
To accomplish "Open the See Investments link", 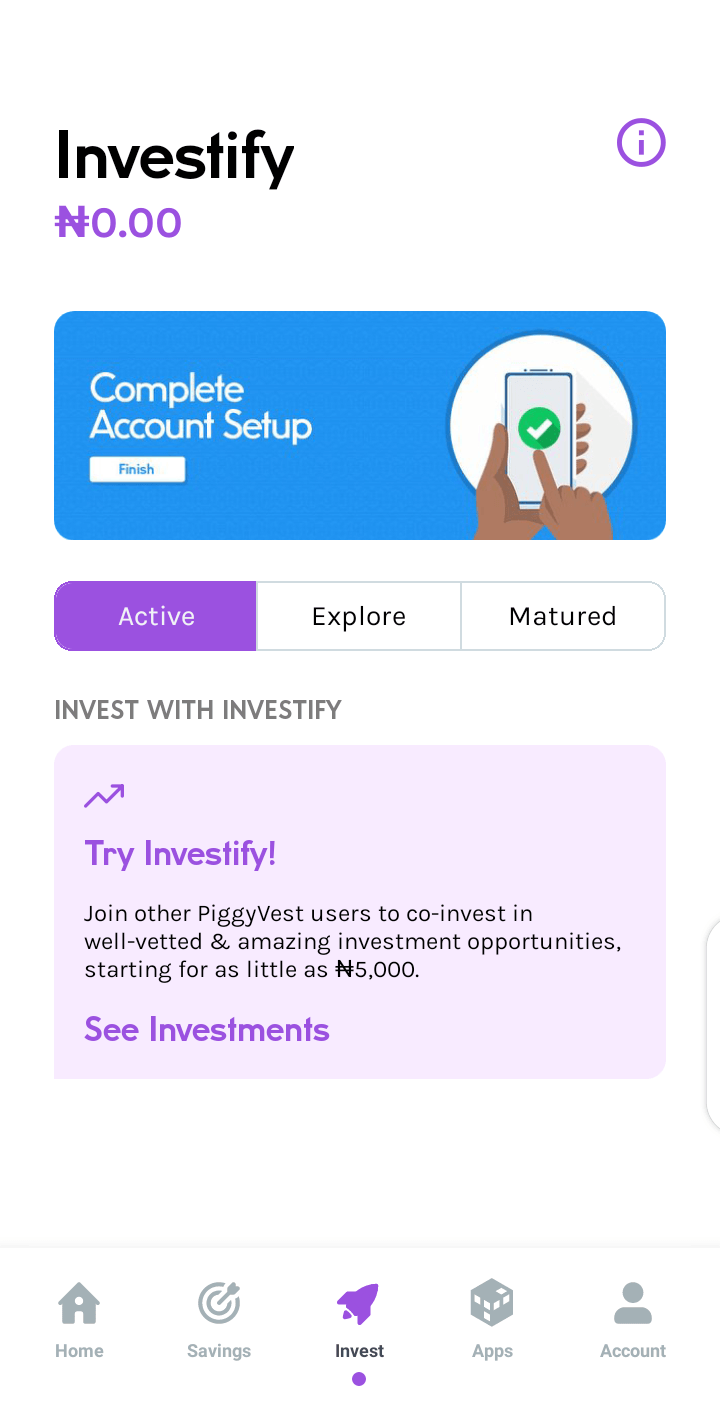I will point(207,1029).
